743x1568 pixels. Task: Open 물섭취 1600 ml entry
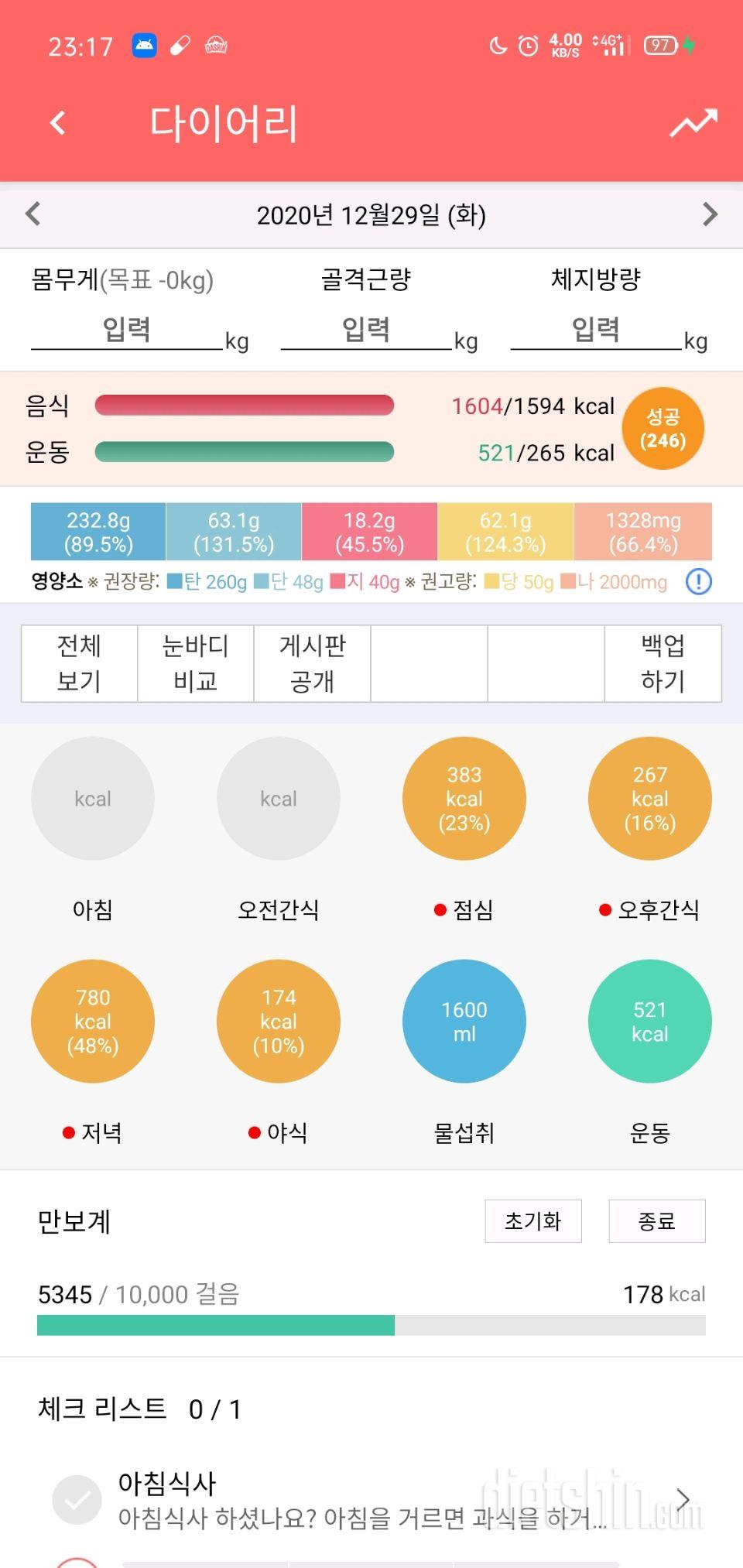464,1021
